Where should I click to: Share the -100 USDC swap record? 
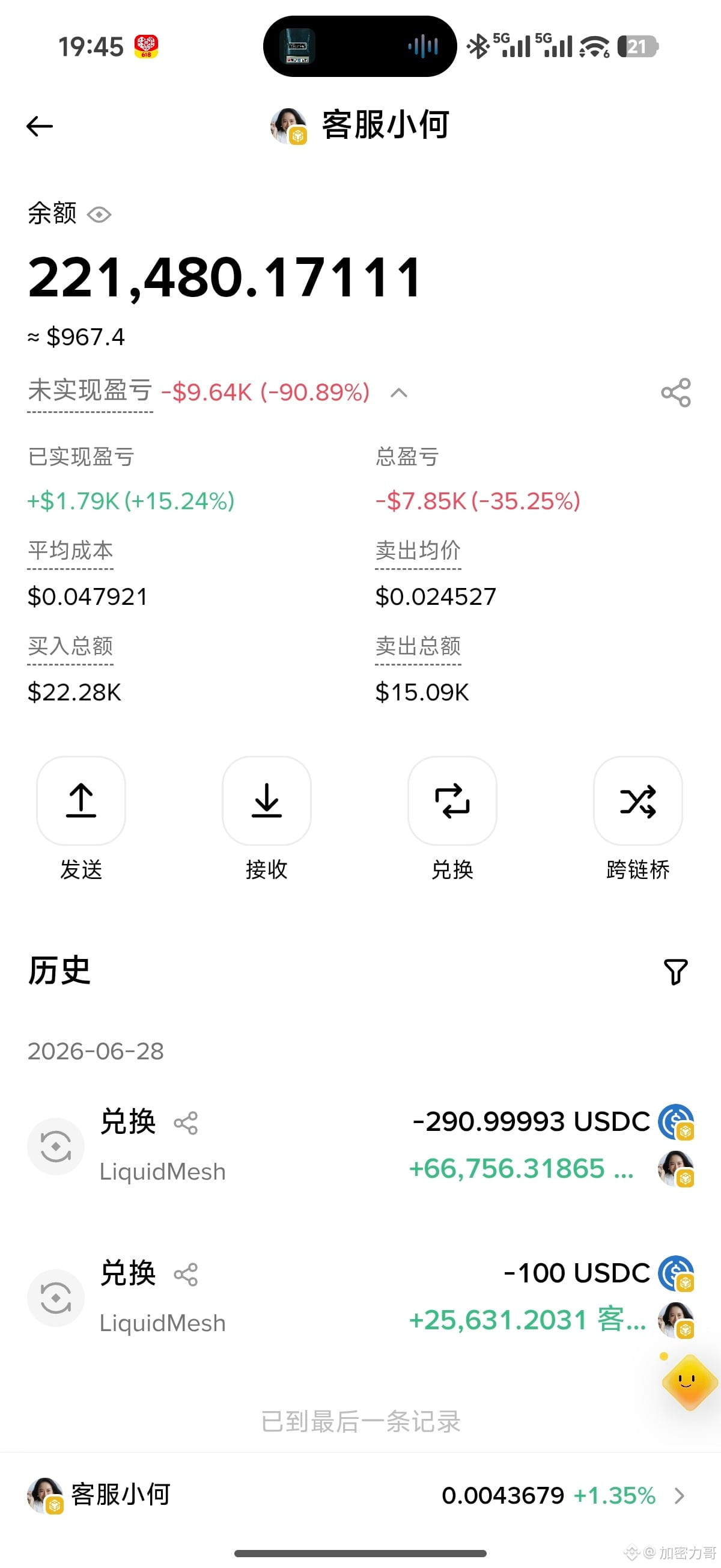coord(186,1275)
